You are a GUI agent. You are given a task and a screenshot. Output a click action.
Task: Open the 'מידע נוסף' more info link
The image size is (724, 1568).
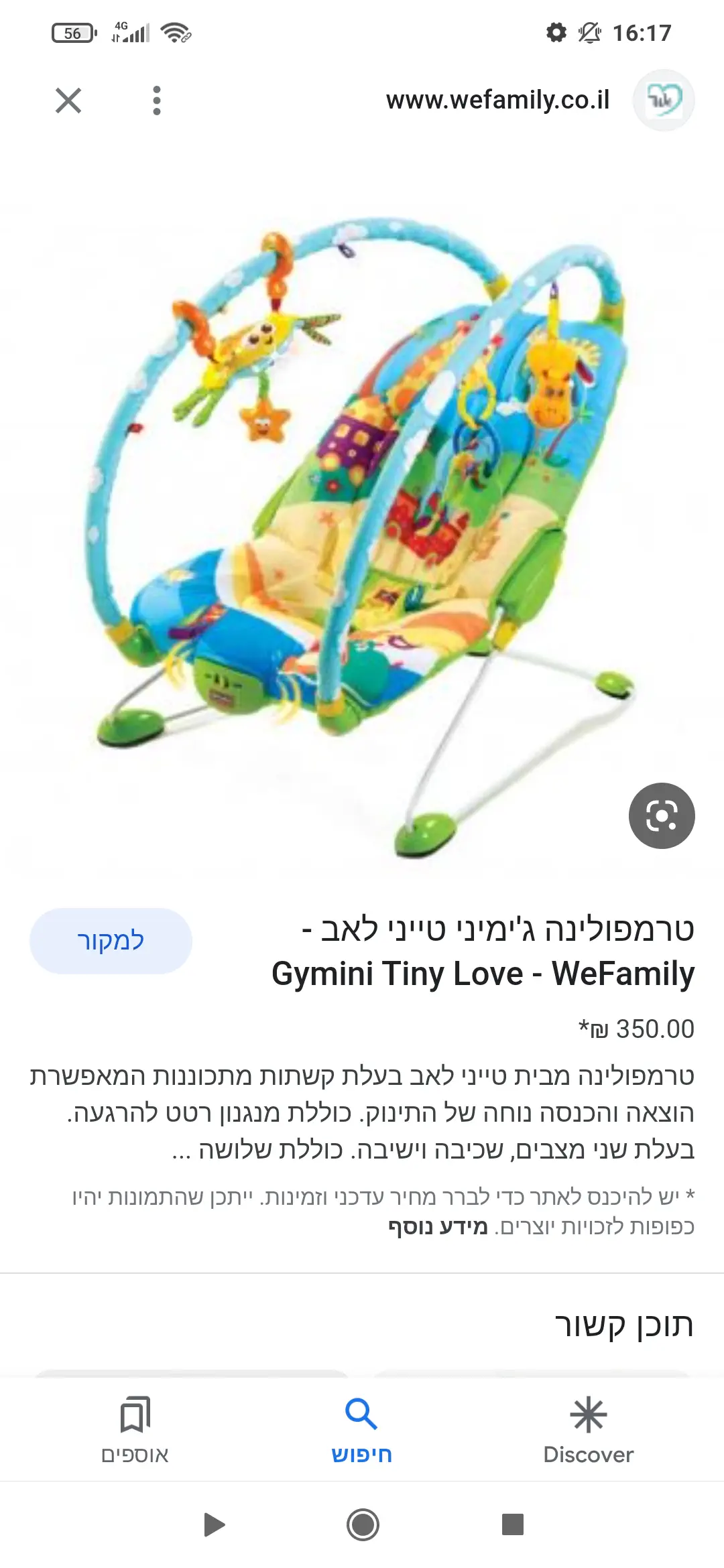pyautogui.click(x=438, y=1226)
